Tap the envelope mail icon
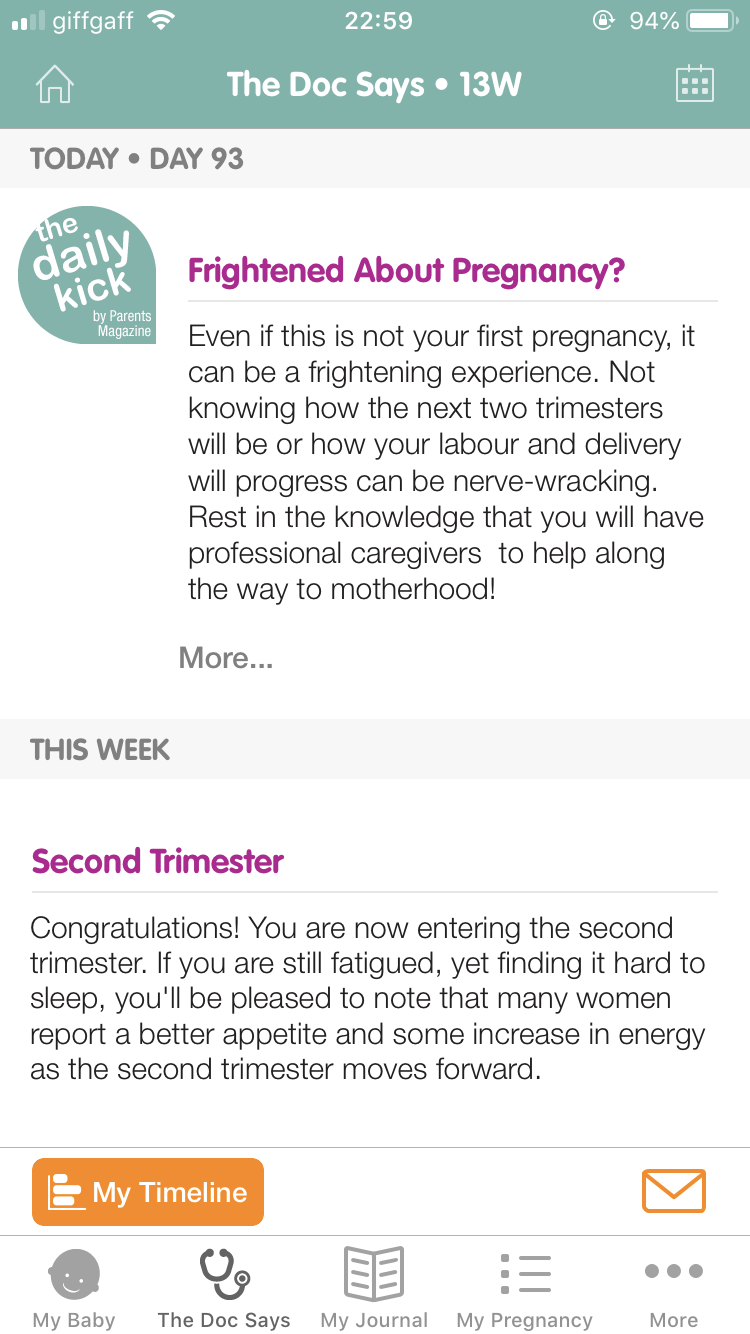This screenshot has width=750, height=1334. [x=673, y=1191]
